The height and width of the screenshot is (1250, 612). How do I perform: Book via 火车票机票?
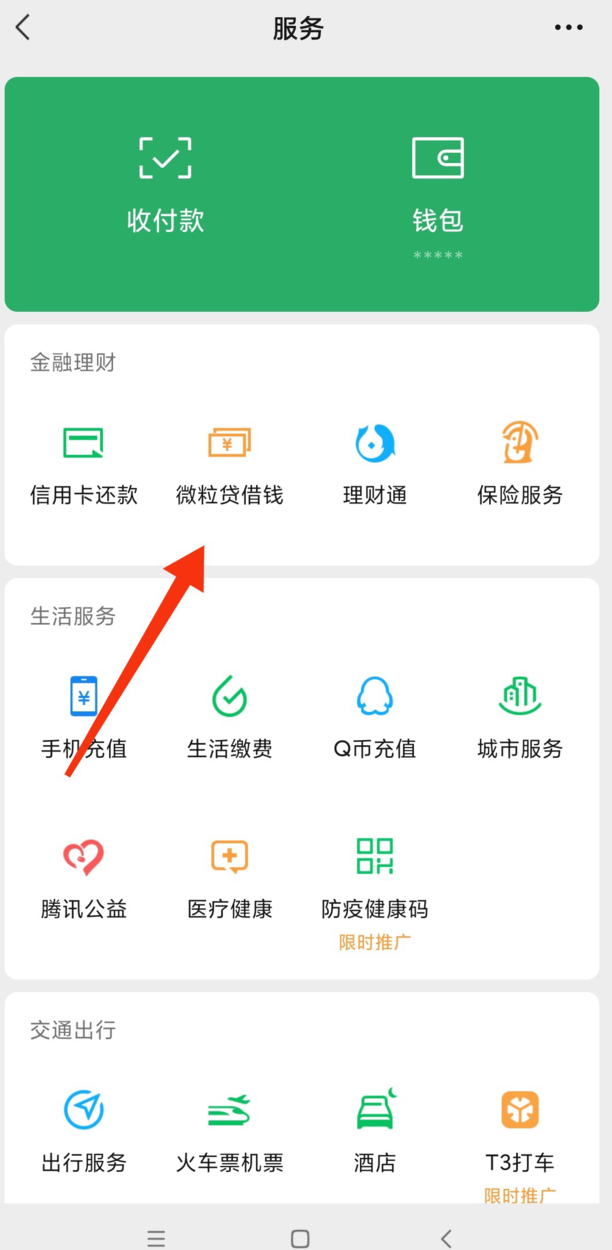click(x=230, y=1132)
